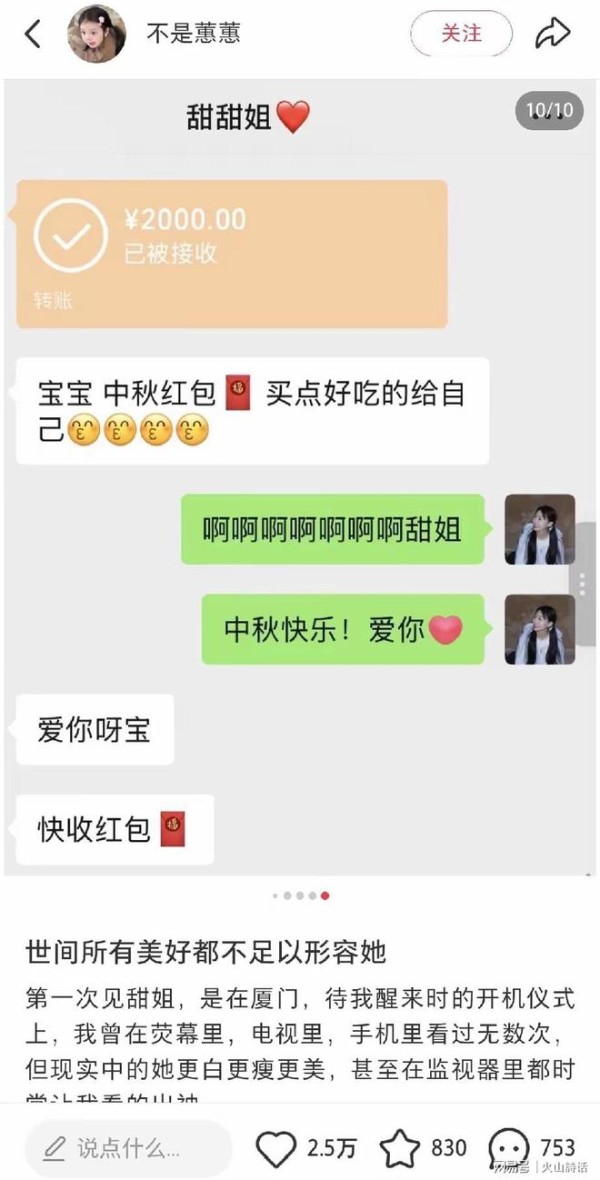Share this post via the arrow icon
This screenshot has height=1180, width=600.
pos(553,34)
